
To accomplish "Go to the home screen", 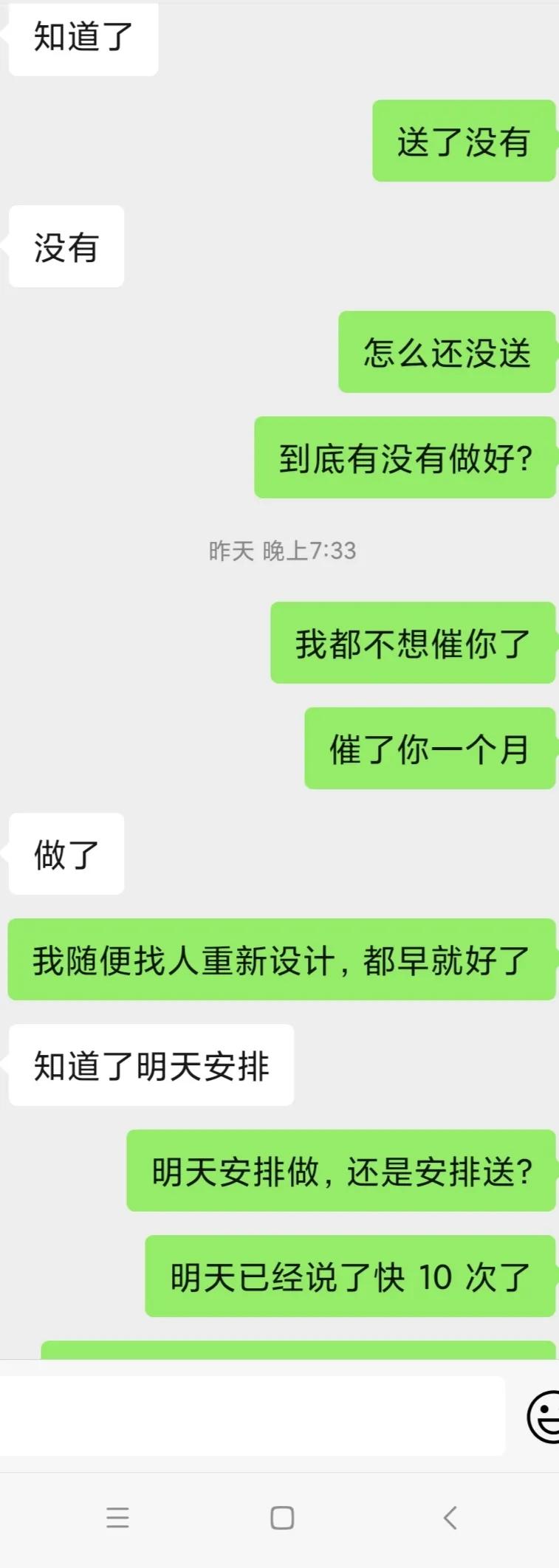I will click(282, 1518).
